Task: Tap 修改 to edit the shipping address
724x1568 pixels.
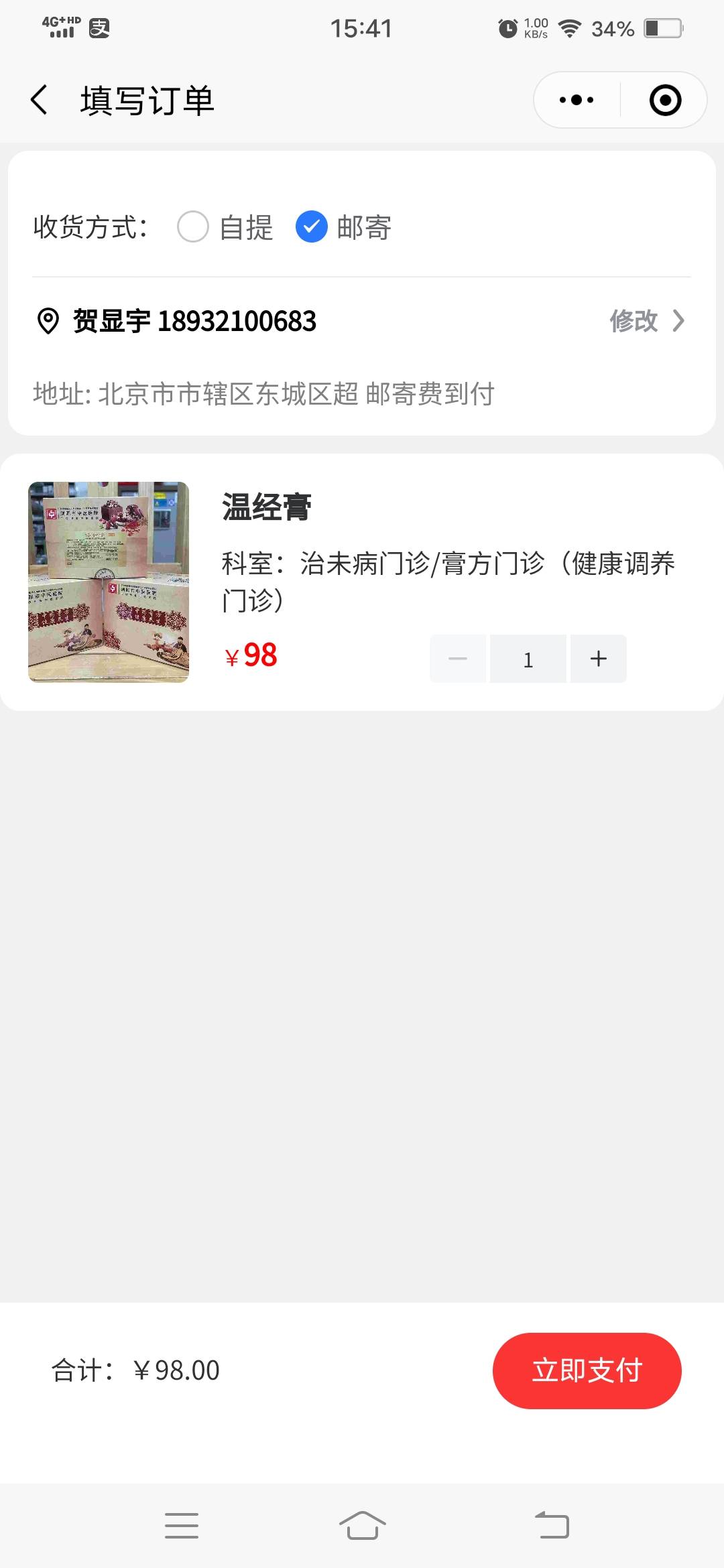Action: coord(646,321)
